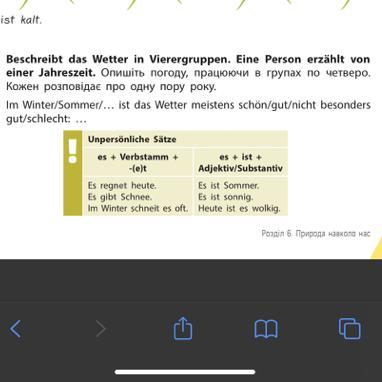Go back to the previous page
Screen dimensions: 382x382
click(15, 329)
